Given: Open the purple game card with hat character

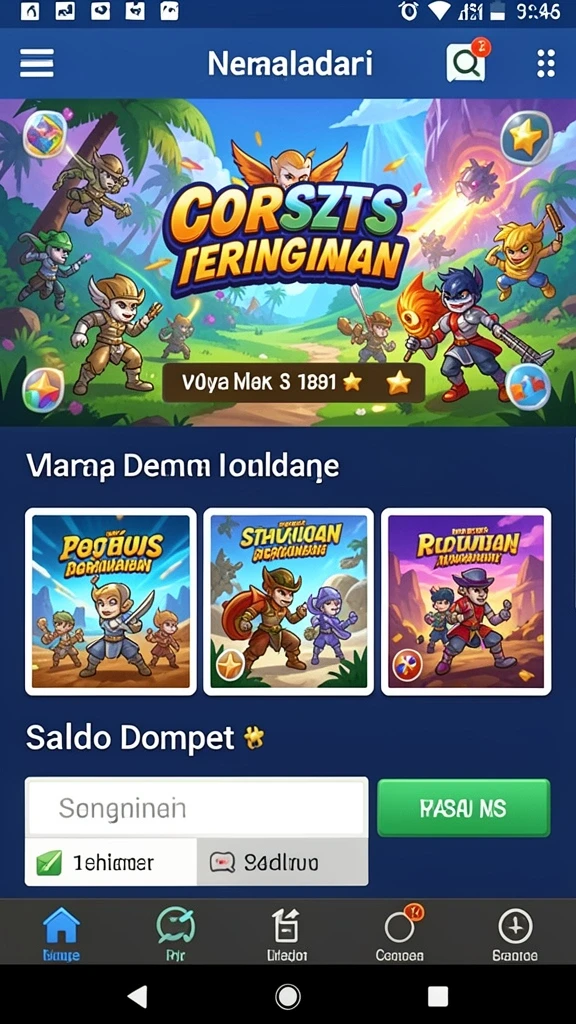Looking at the screenshot, I should point(466,601).
